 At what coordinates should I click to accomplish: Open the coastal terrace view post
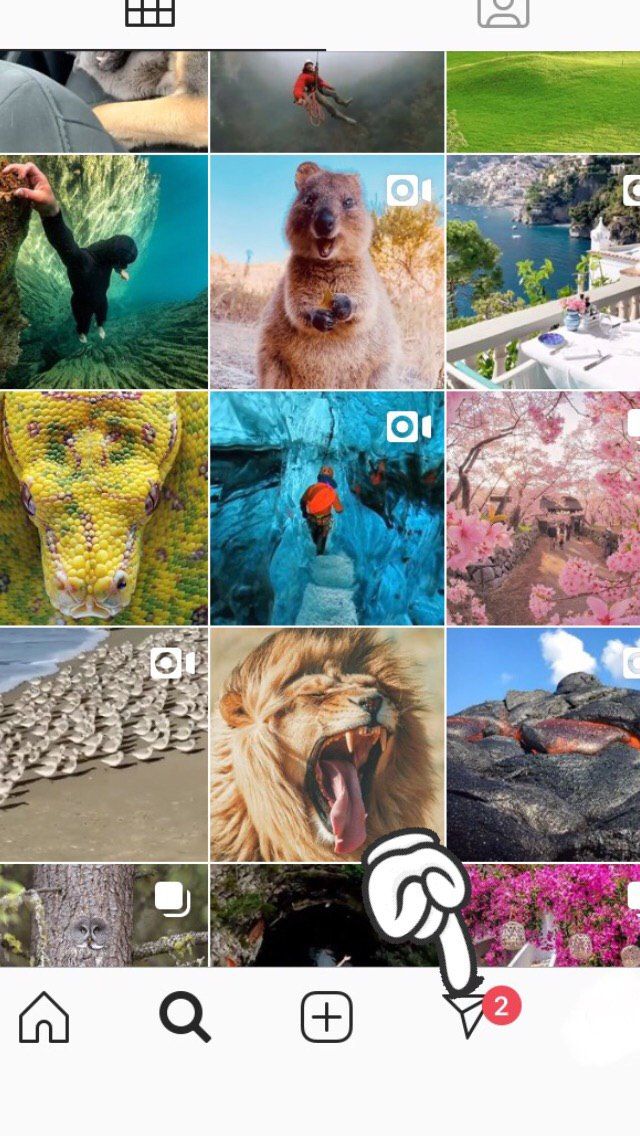(543, 272)
